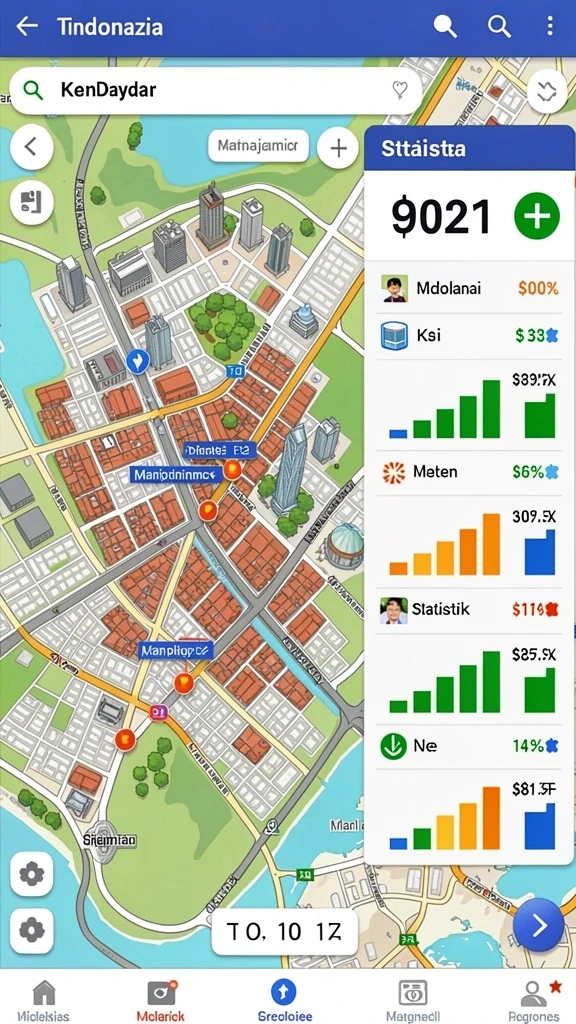Screen dimensions: 576x1024
Task: Open the Mdolanai row
Action: [x=469, y=288]
